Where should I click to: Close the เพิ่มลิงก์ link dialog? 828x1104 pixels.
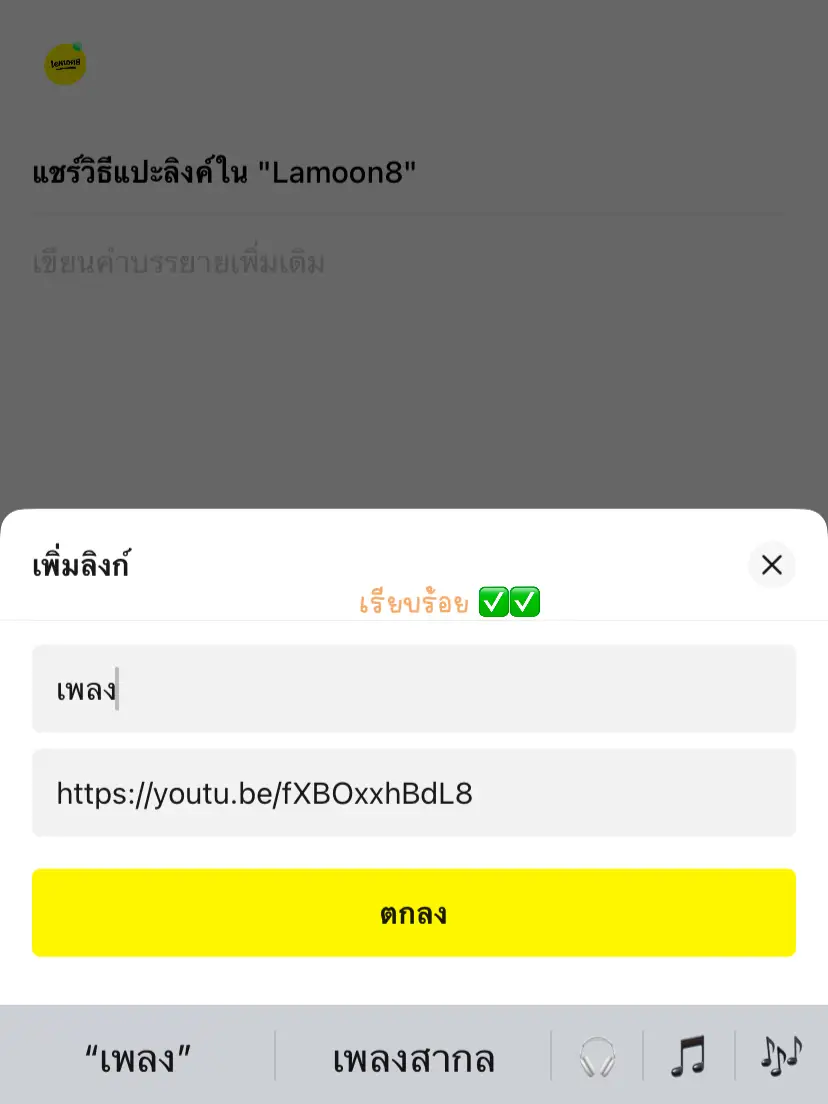coord(771,565)
